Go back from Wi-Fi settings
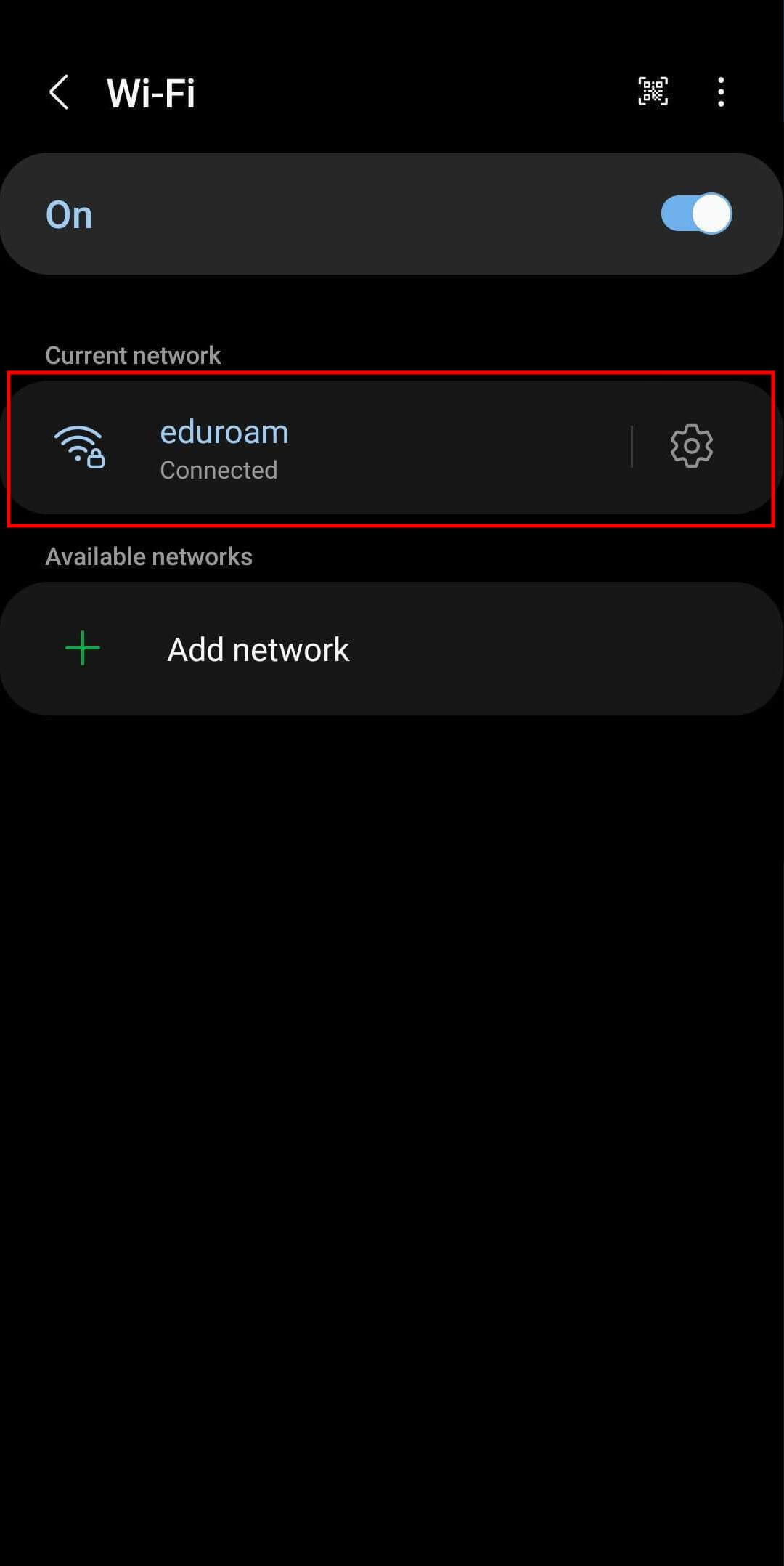This screenshot has height=1566, width=784. tap(59, 92)
